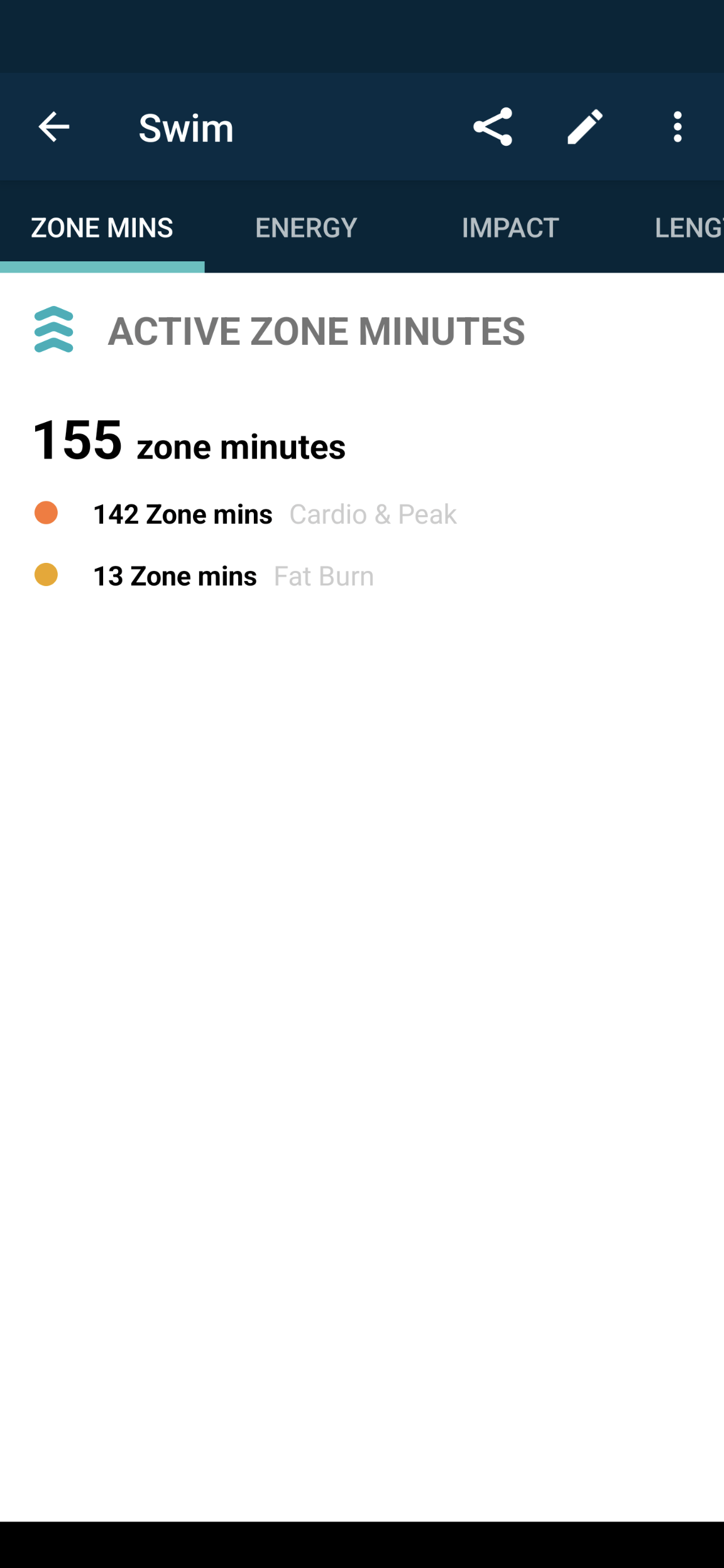Image resolution: width=724 pixels, height=1568 pixels.
Task: Open the Lengths tab
Action: [688, 227]
